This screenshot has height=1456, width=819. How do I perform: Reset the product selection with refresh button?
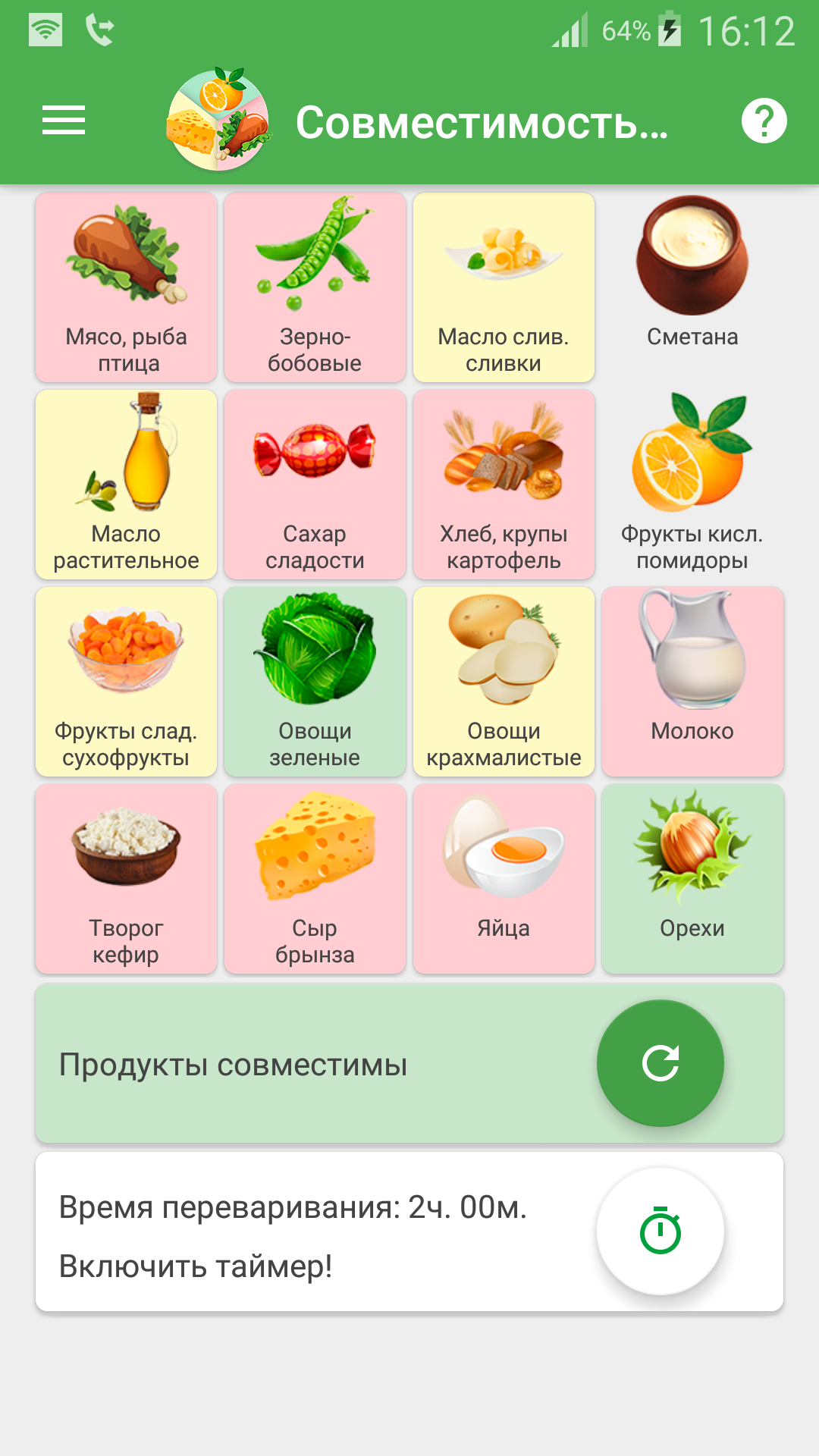tap(660, 1063)
